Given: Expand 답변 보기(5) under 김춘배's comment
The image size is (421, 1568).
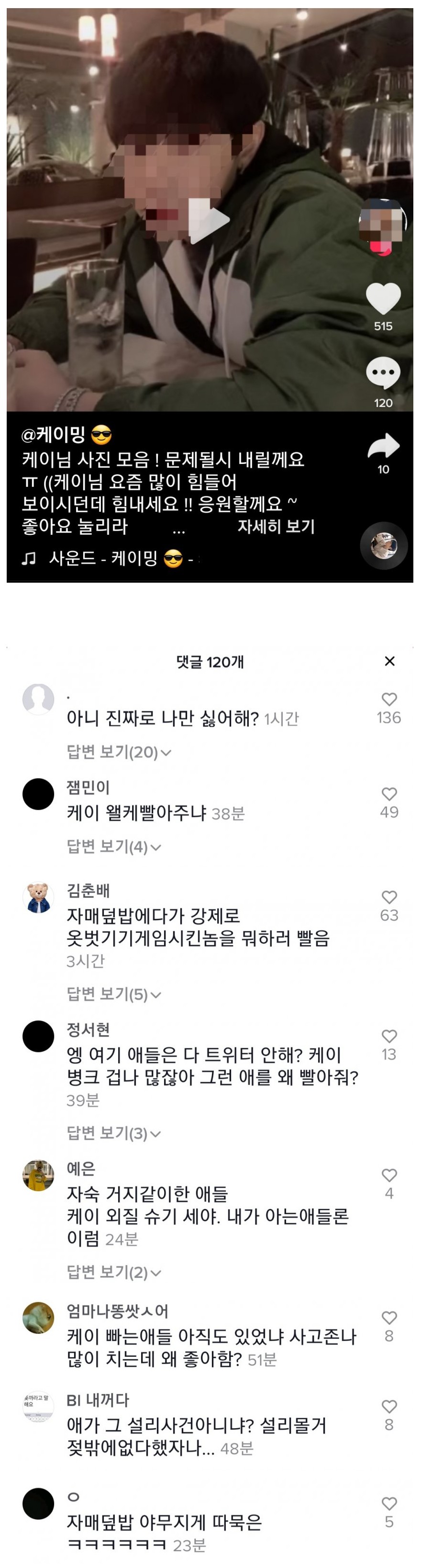Looking at the screenshot, I should tap(113, 994).
